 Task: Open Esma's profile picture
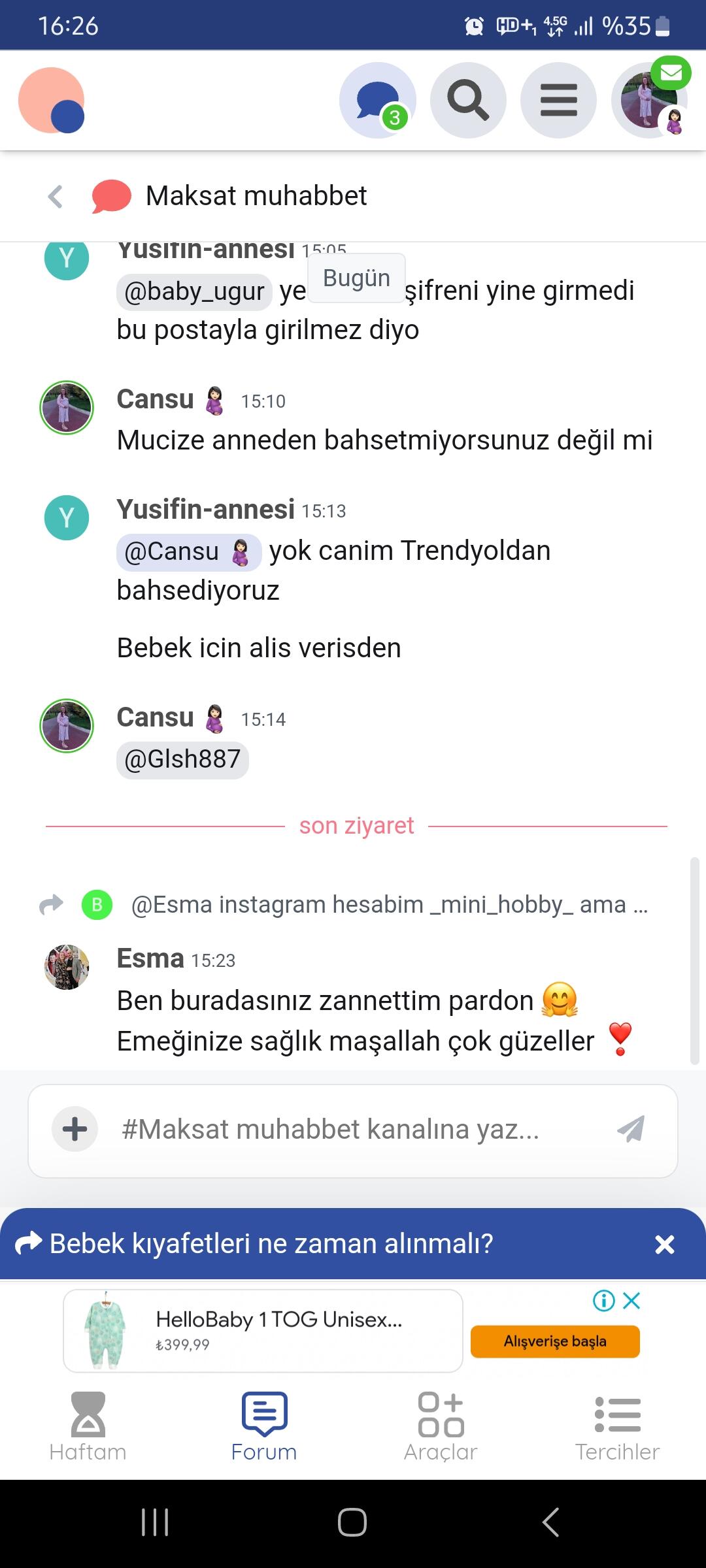click(x=67, y=967)
